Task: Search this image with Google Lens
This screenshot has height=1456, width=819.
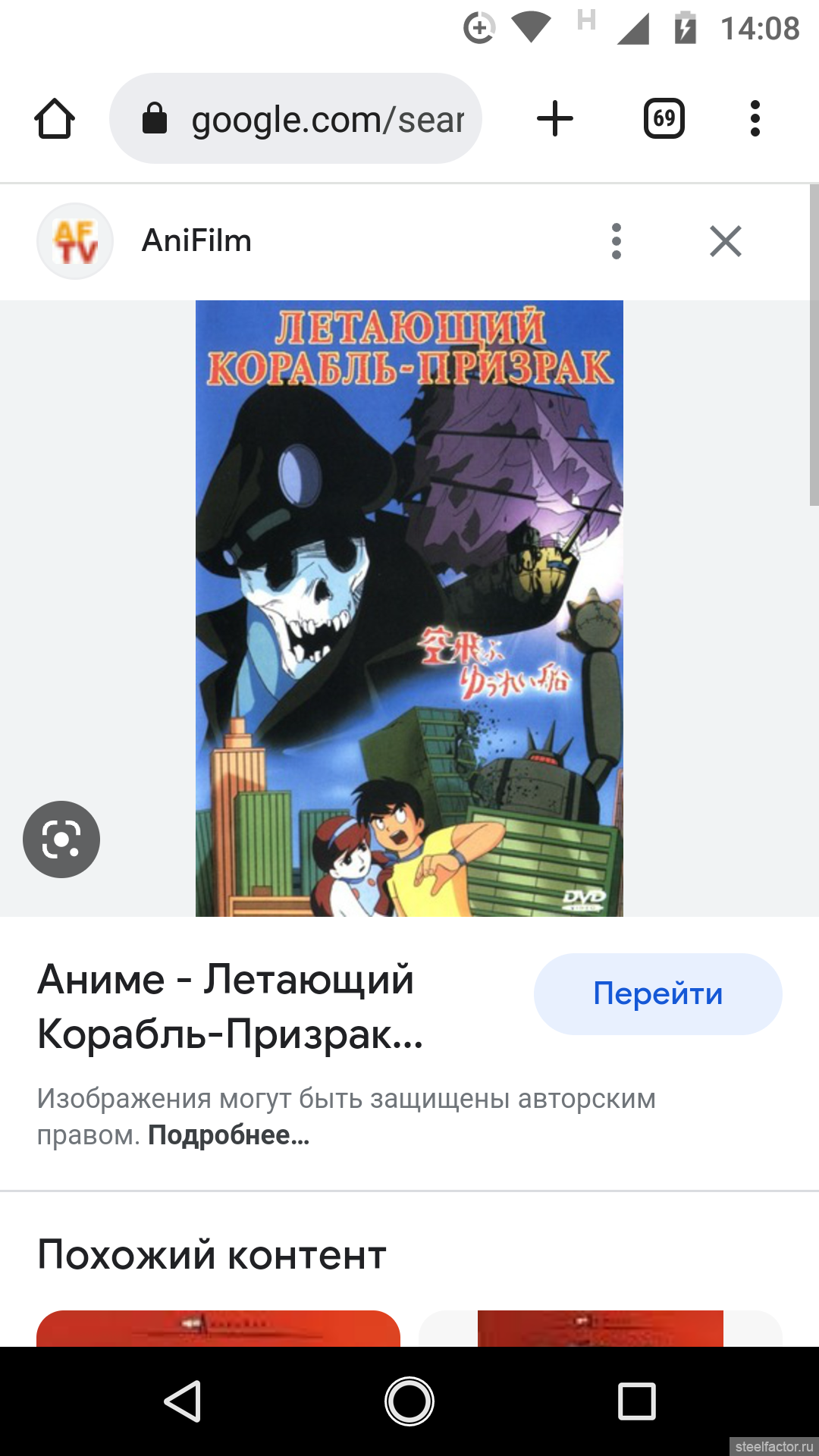Action: [61, 839]
